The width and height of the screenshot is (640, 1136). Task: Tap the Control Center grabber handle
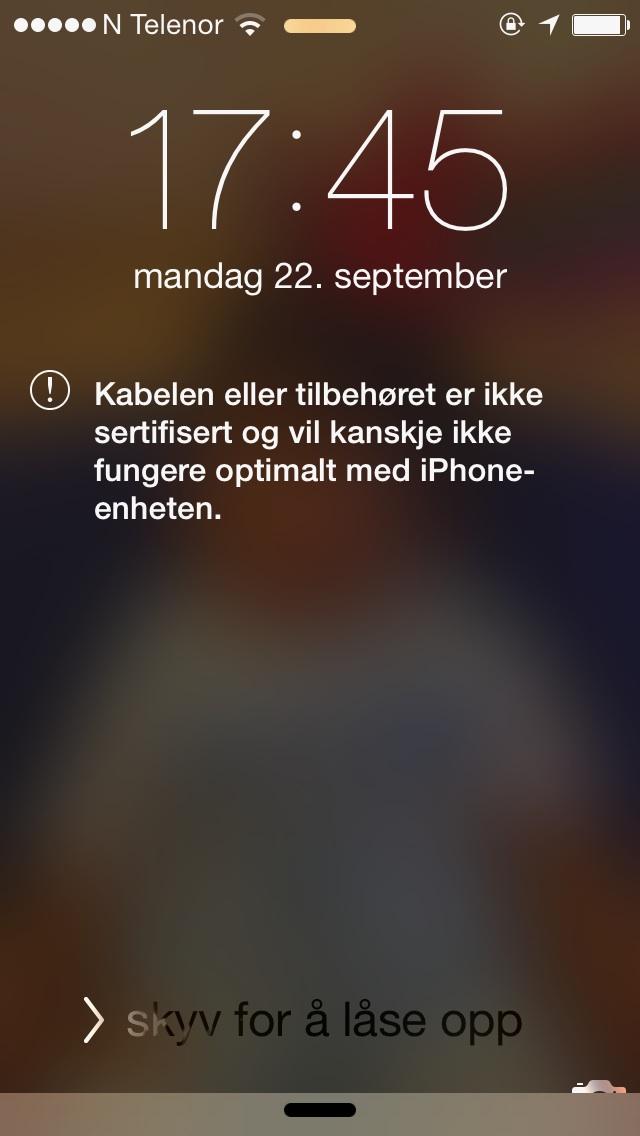click(320, 1110)
